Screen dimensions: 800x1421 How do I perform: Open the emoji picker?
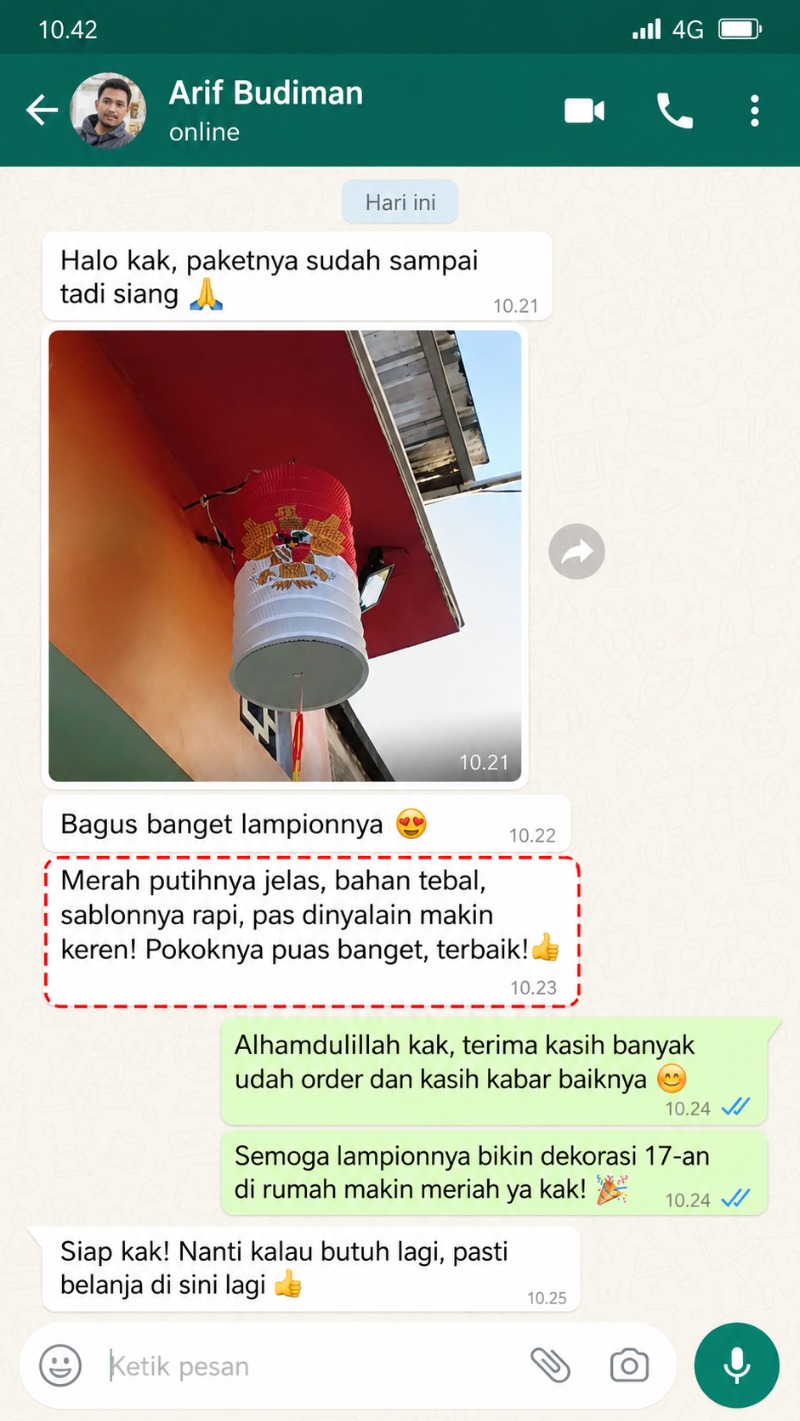pyautogui.click(x=60, y=1365)
